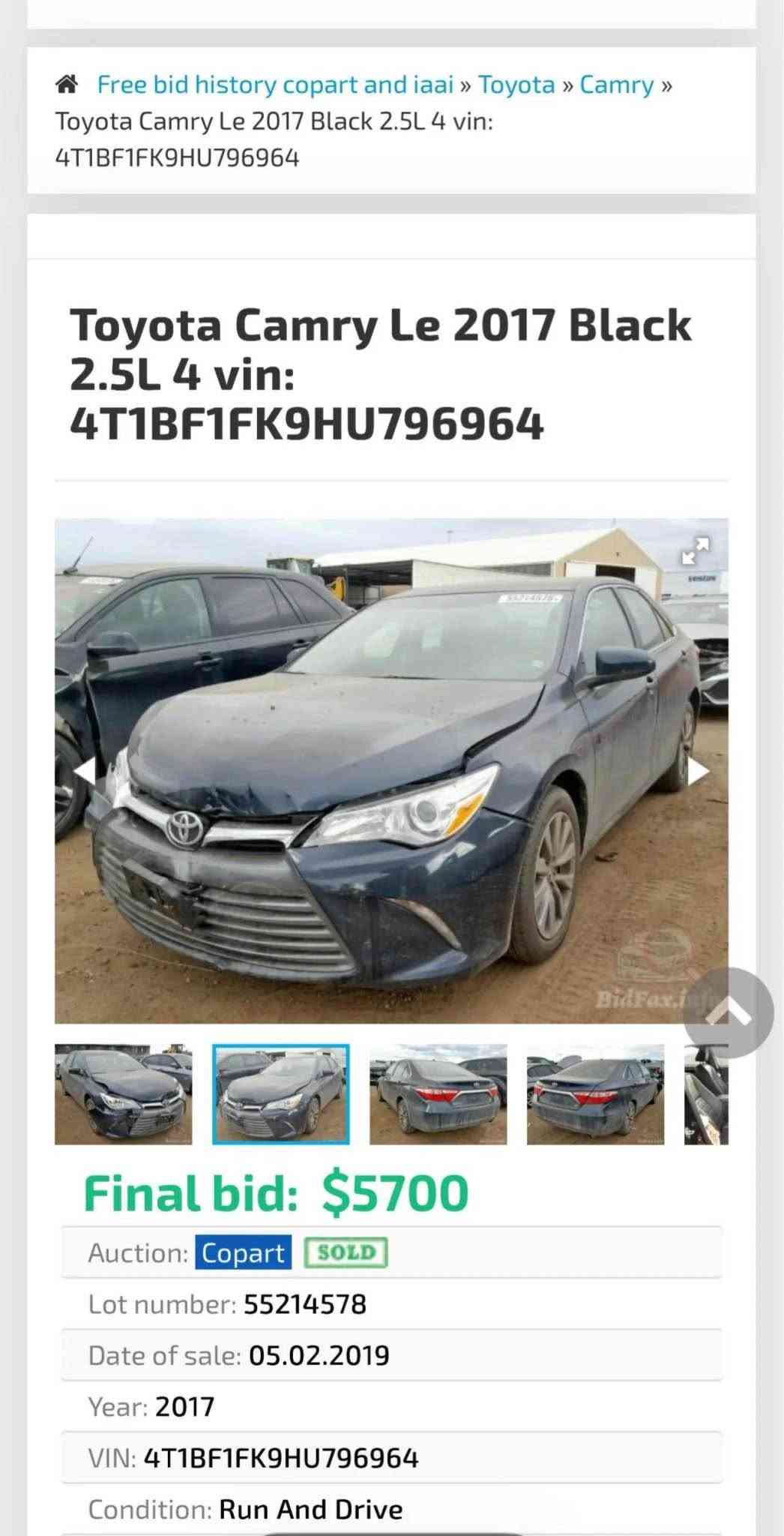Select the partially visible interior thumbnail
Screen dimensions: 784x1536
[706, 1094]
